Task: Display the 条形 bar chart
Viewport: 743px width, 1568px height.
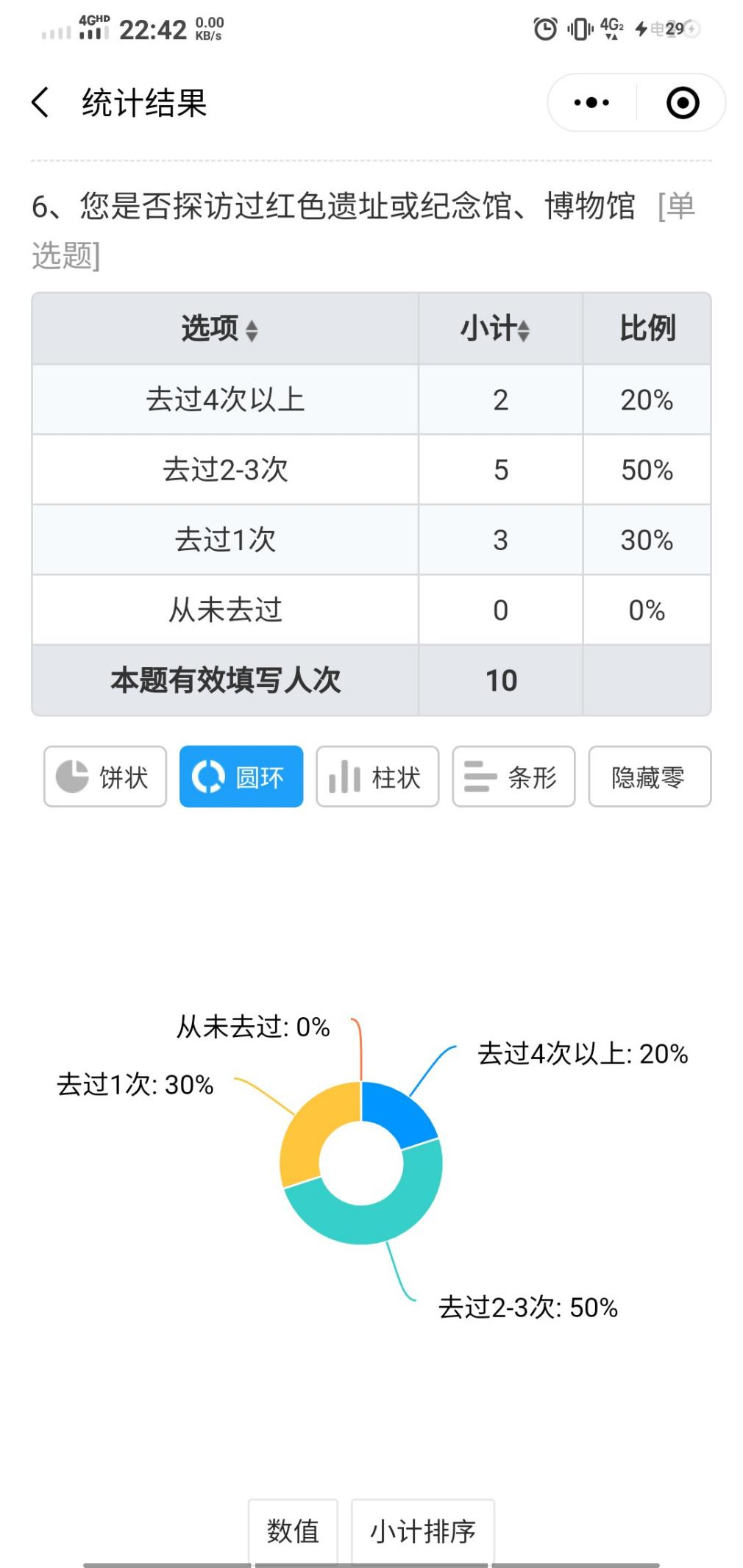Action: coord(513,777)
